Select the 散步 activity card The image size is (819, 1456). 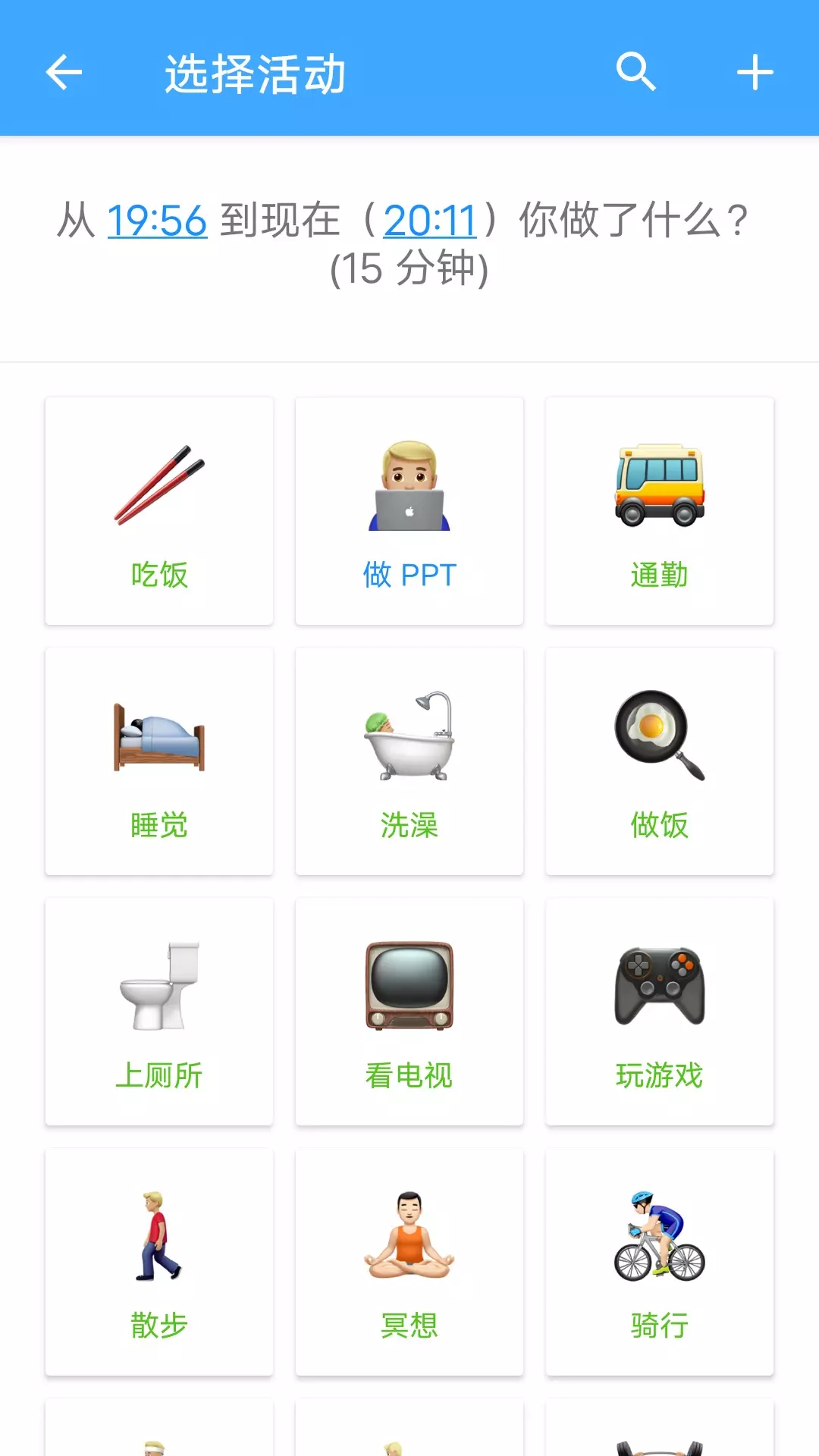coord(159,1262)
